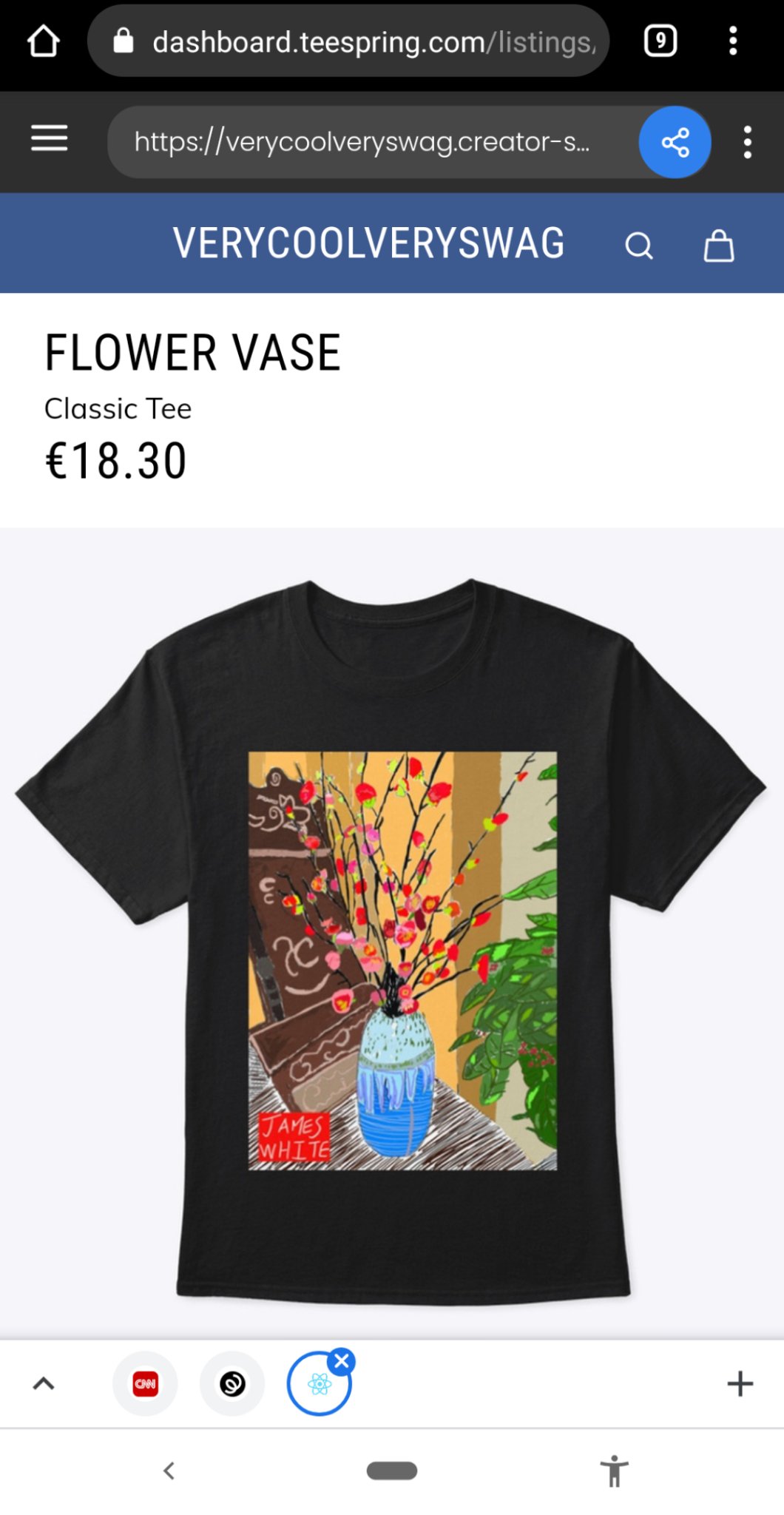Viewport: 784px width, 1515px height.
Task: Open the hamburger drawer menu
Action: coord(50,138)
